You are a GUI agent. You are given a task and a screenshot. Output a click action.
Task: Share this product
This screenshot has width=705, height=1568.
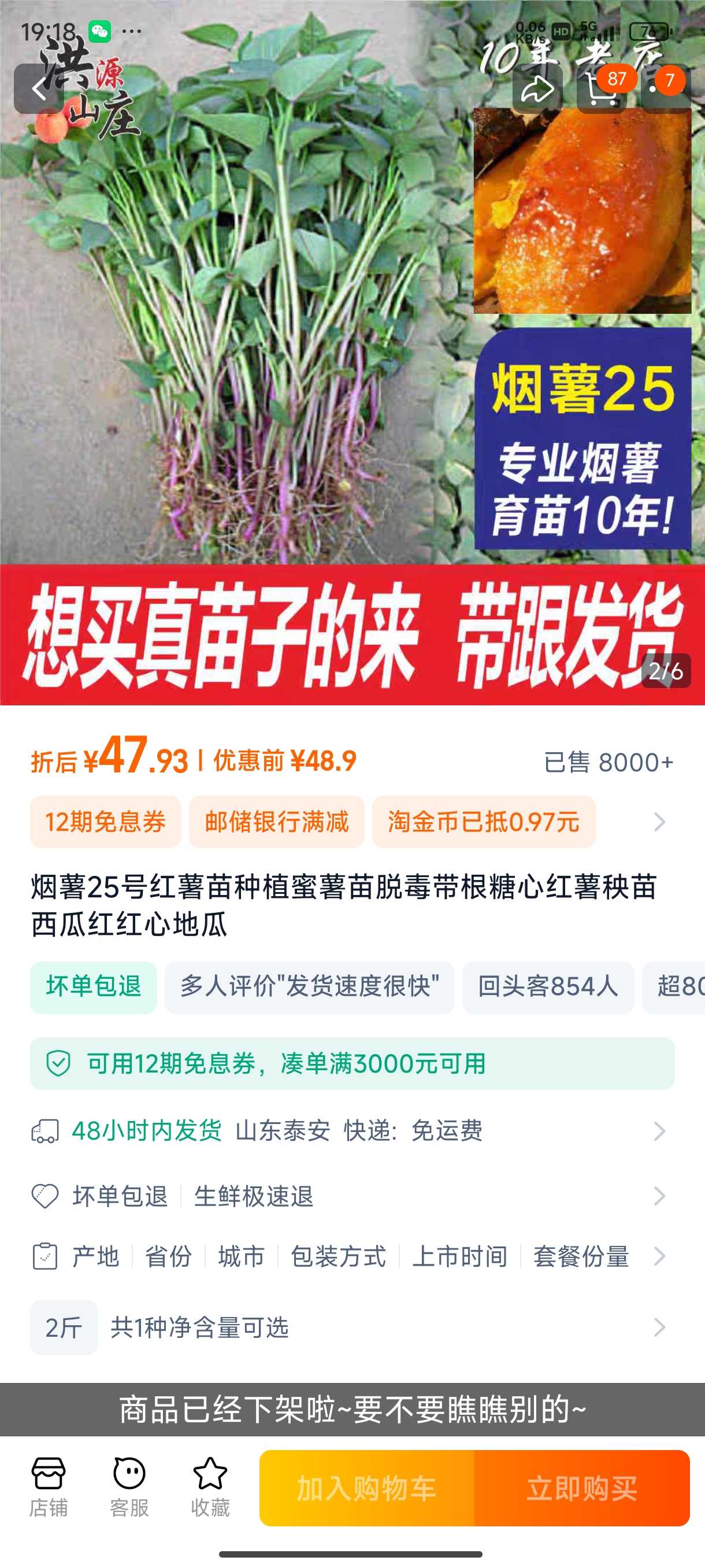tap(537, 89)
